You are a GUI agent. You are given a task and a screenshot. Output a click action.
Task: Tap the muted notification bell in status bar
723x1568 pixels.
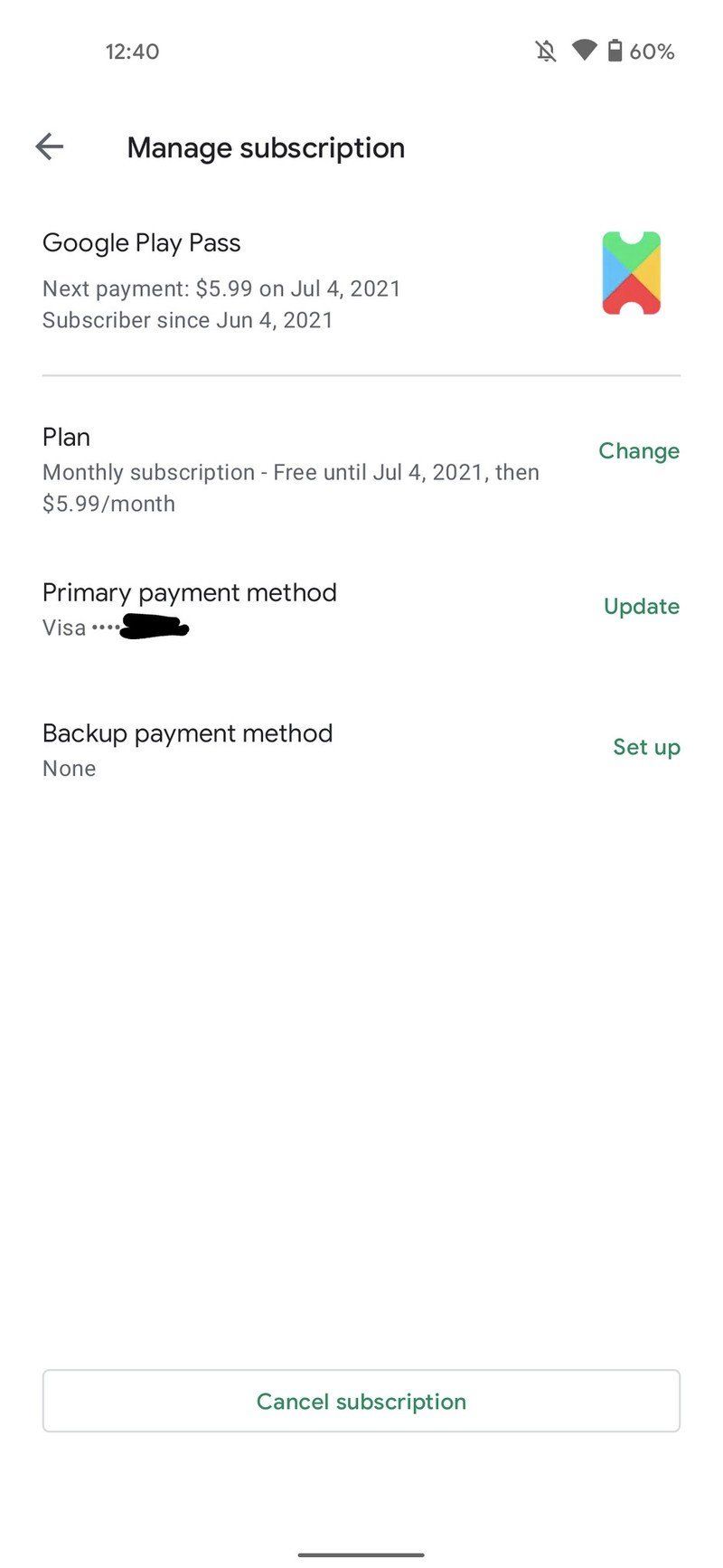(546, 51)
